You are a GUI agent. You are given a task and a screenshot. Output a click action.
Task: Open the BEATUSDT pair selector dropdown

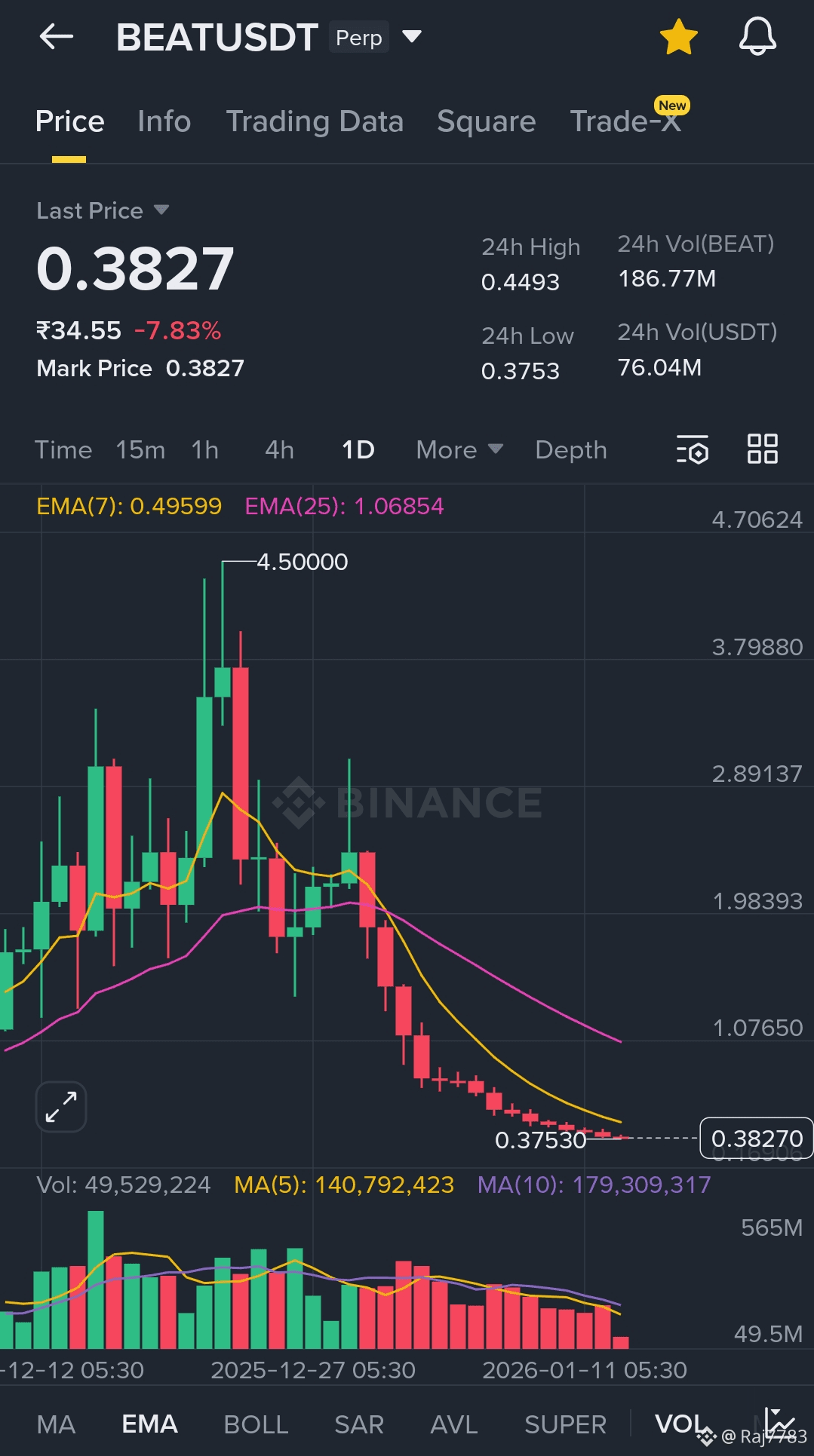[x=412, y=36]
